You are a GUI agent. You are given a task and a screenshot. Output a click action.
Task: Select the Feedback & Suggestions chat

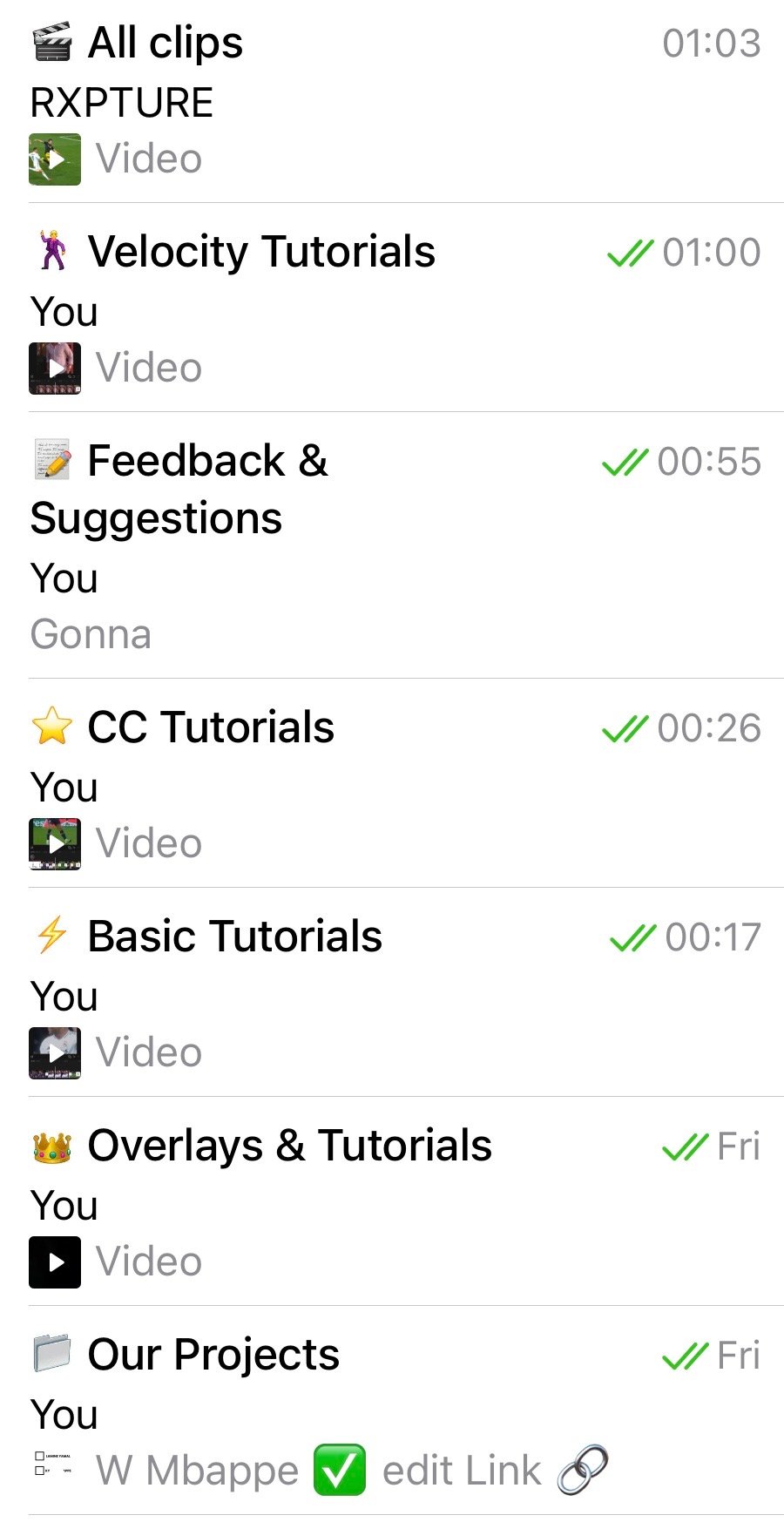207,462
